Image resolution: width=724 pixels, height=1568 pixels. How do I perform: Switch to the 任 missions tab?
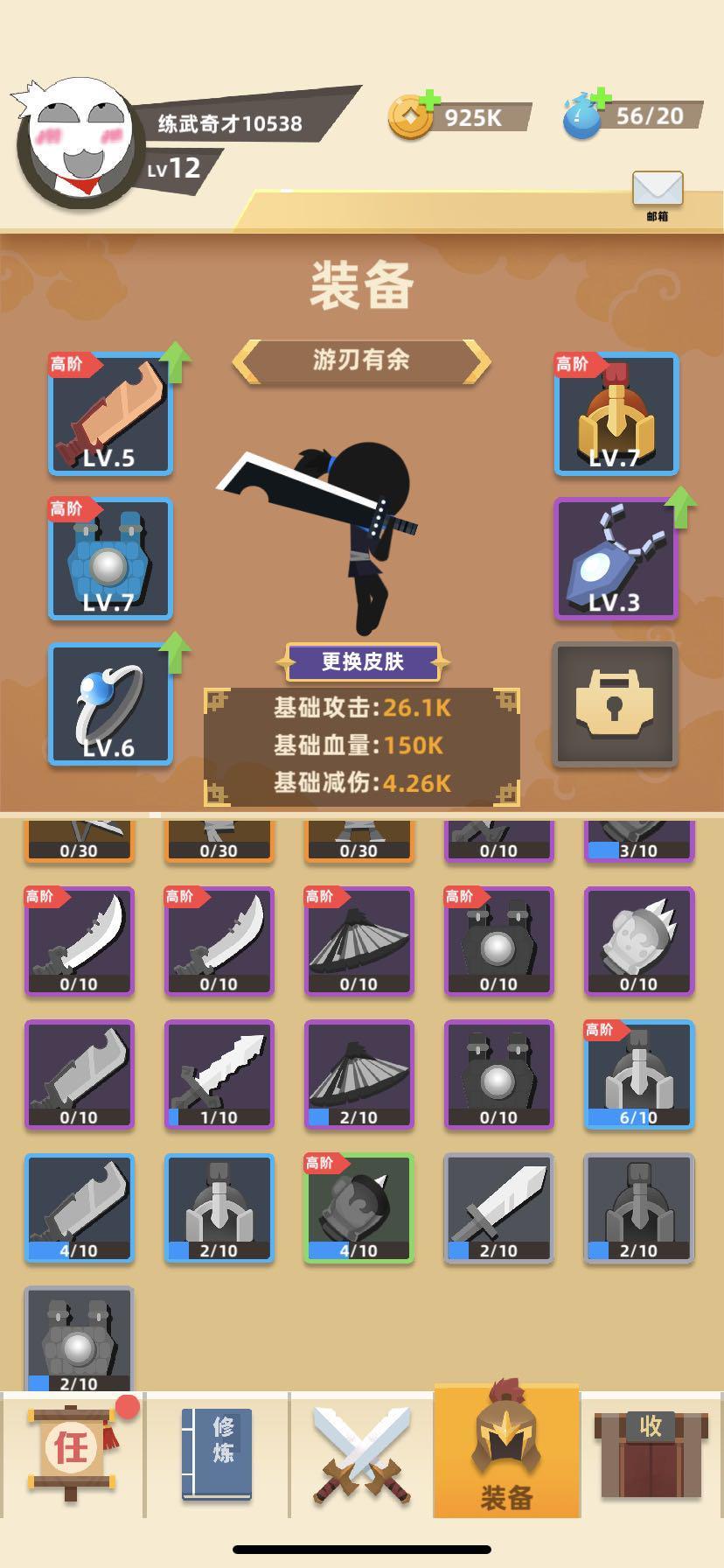coord(73,1454)
